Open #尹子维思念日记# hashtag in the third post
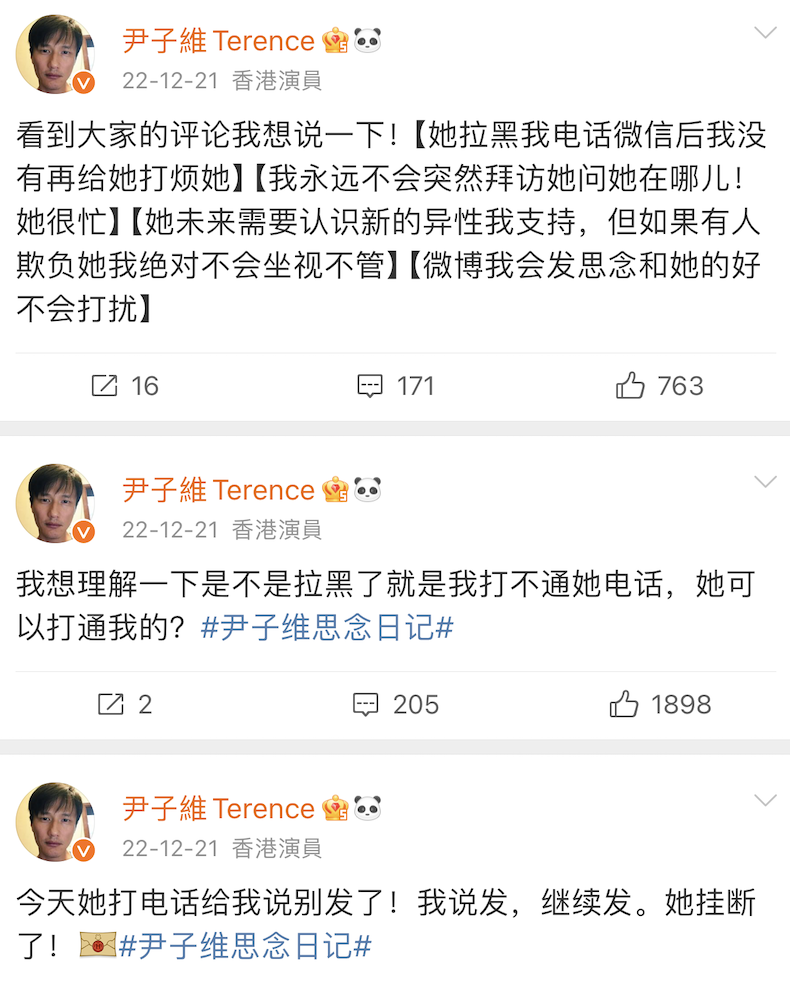This screenshot has width=790, height=982. pyautogui.click(x=245, y=946)
